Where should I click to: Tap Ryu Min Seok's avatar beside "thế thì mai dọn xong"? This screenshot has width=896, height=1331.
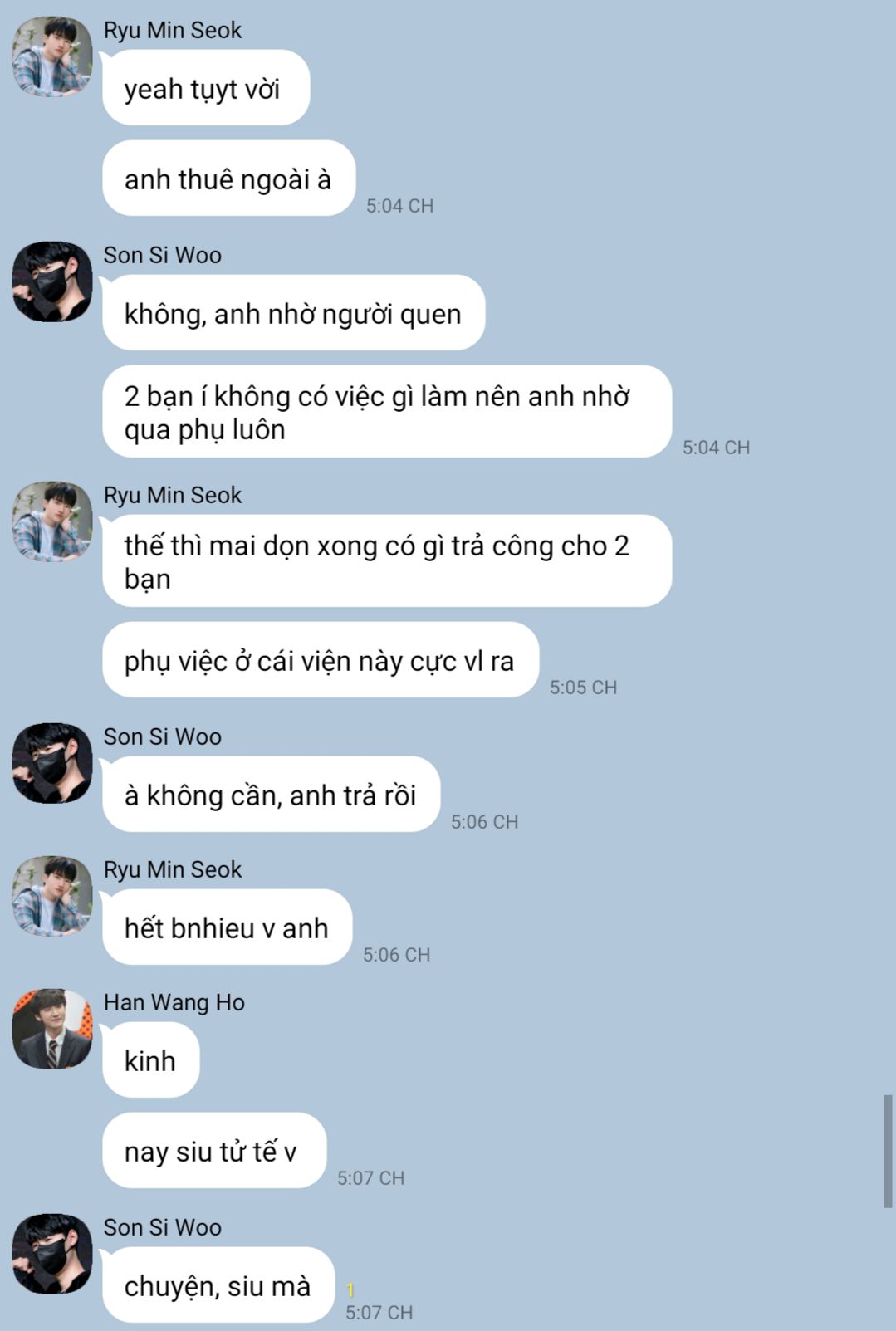pyautogui.click(x=51, y=521)
